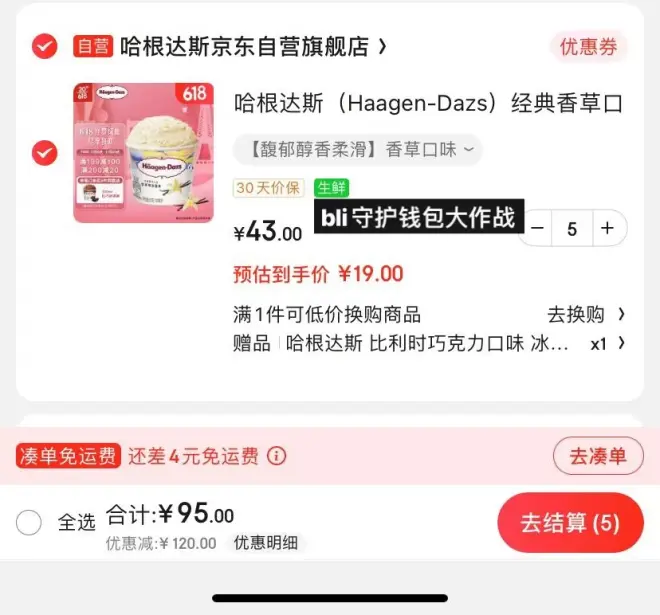
Task: Open 优惠明细 discount details
Action: 264,543
